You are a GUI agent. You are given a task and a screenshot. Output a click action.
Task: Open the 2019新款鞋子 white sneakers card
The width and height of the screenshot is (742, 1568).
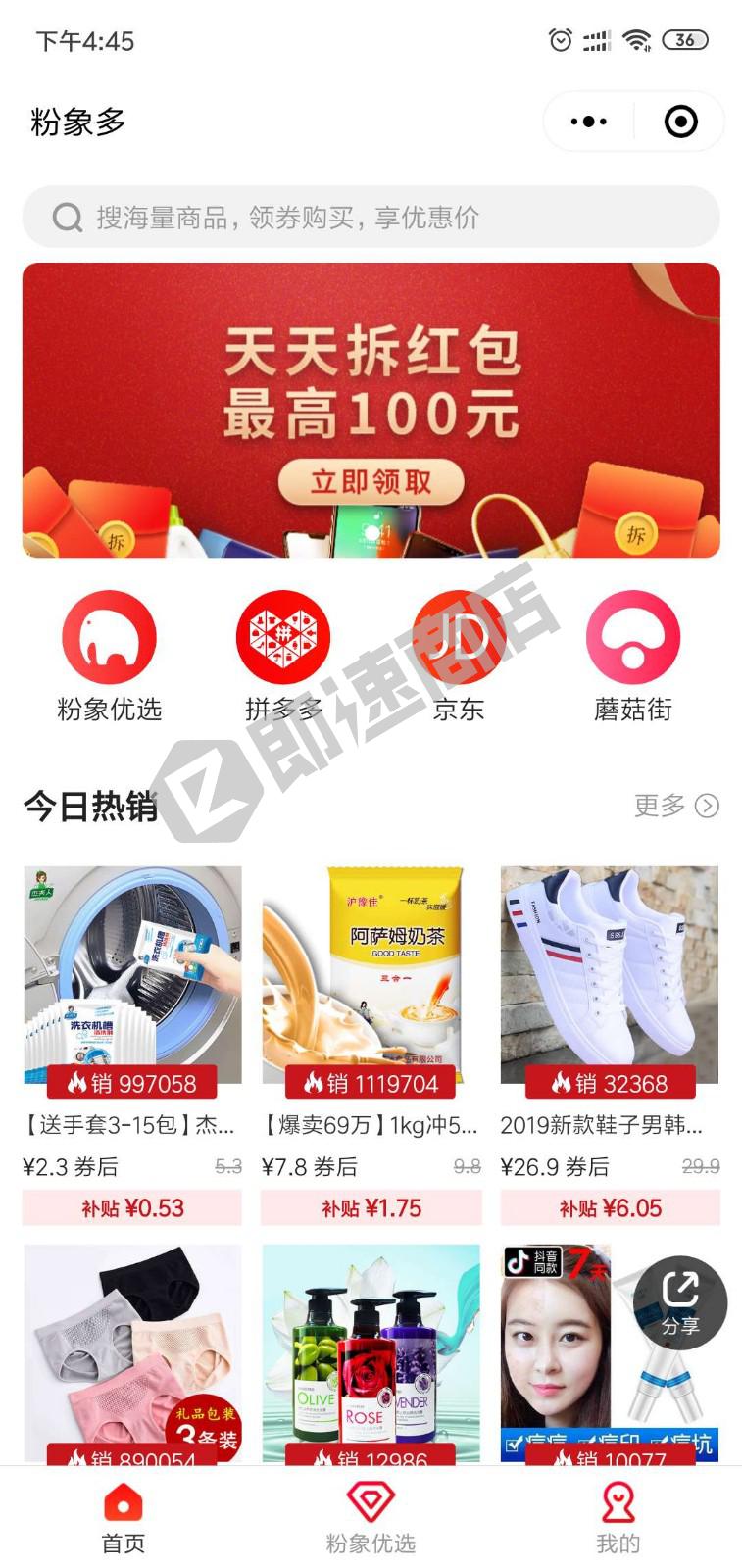(609, 975)
